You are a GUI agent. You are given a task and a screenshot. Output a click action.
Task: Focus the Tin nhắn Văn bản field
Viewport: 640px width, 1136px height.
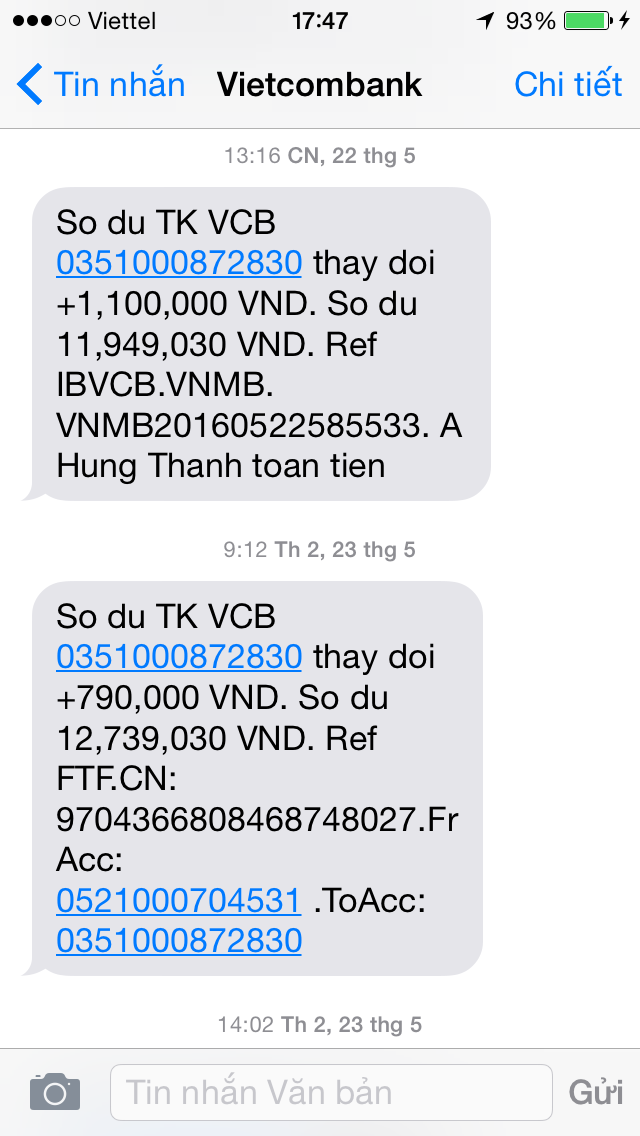pos(331,1092)
